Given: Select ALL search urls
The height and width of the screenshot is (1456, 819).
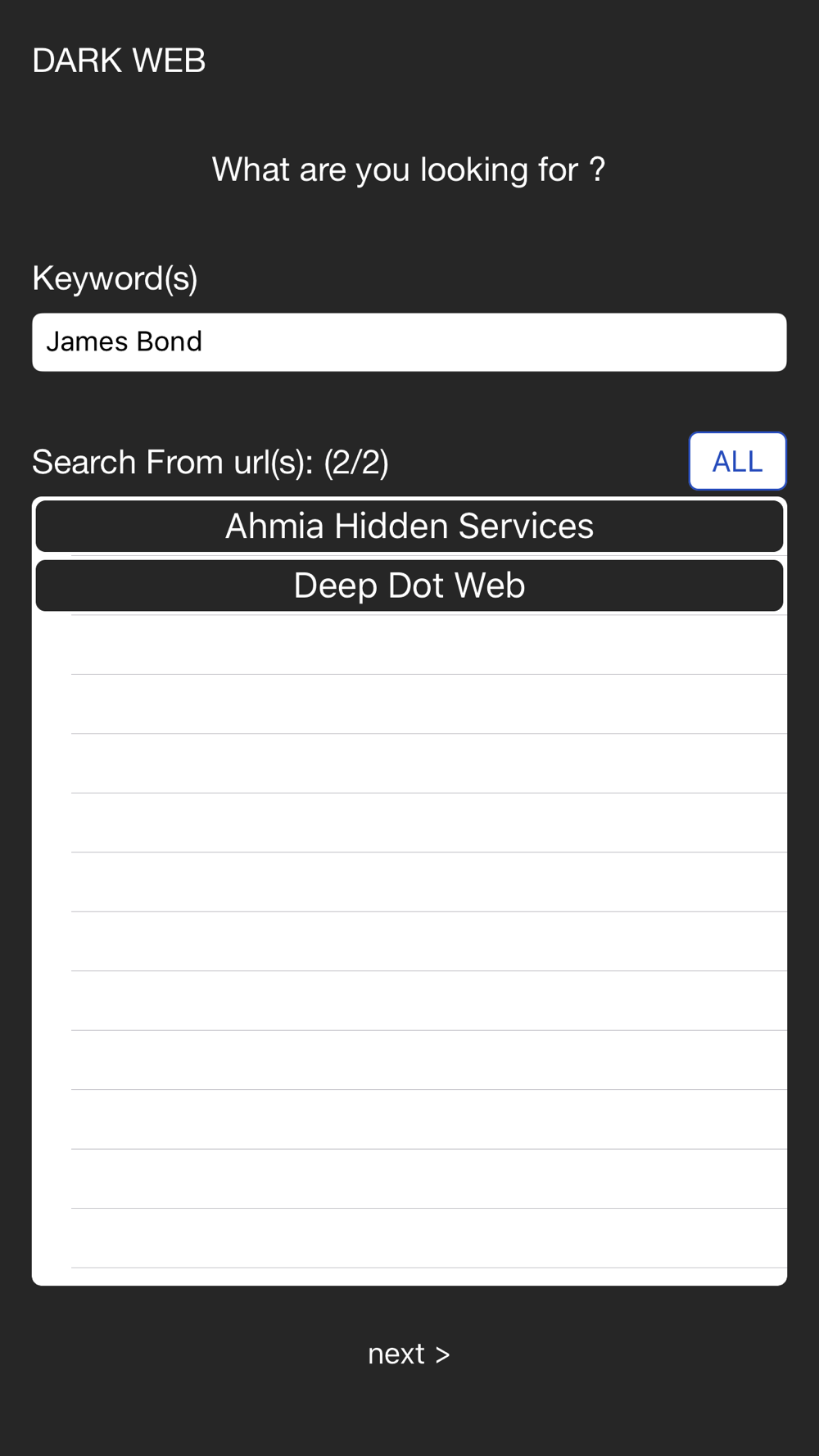Looking at the screenshot, I should 737,461.
